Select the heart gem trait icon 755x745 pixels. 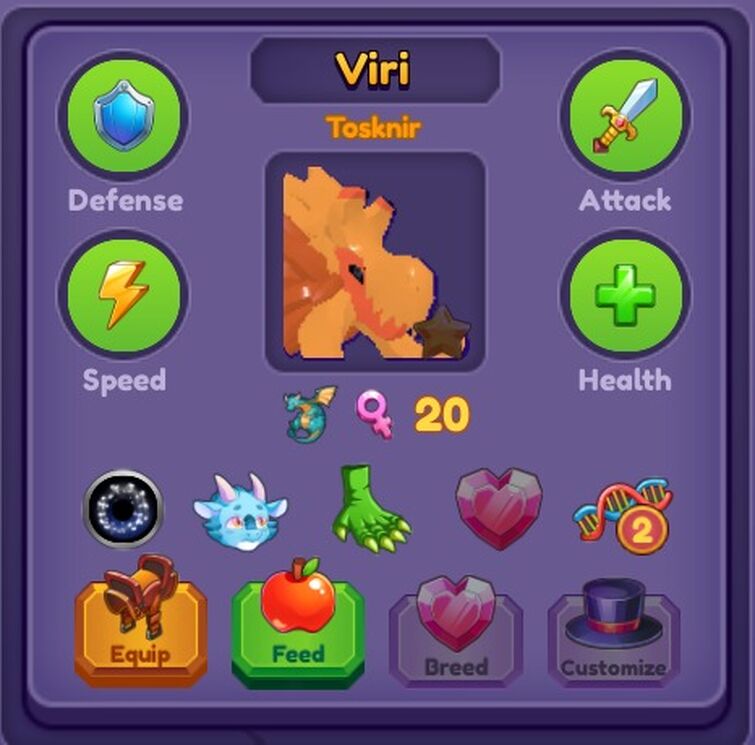(499, 508)
